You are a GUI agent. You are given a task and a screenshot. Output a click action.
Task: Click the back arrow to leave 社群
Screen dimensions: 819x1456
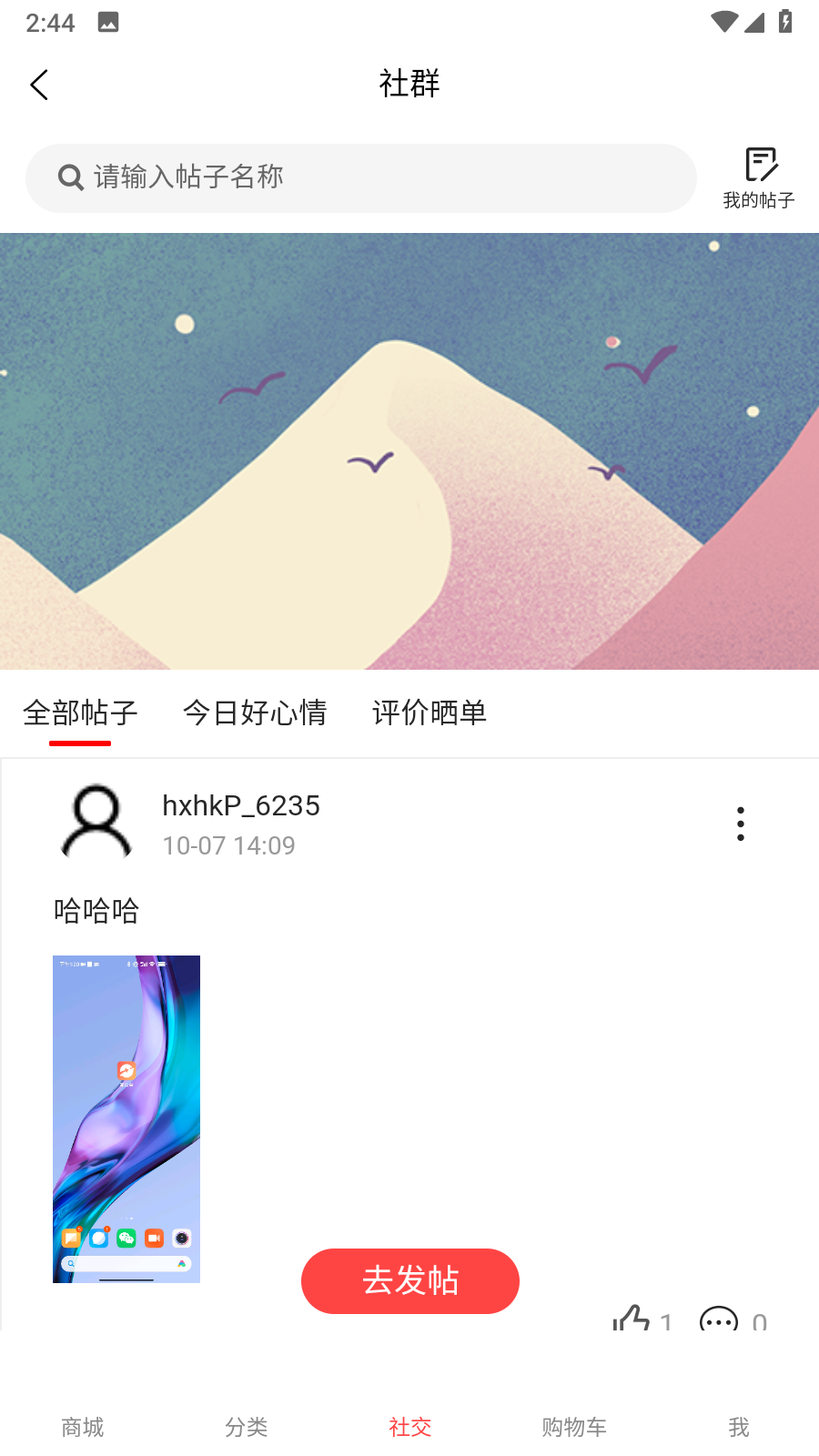(x=39, y=84)
